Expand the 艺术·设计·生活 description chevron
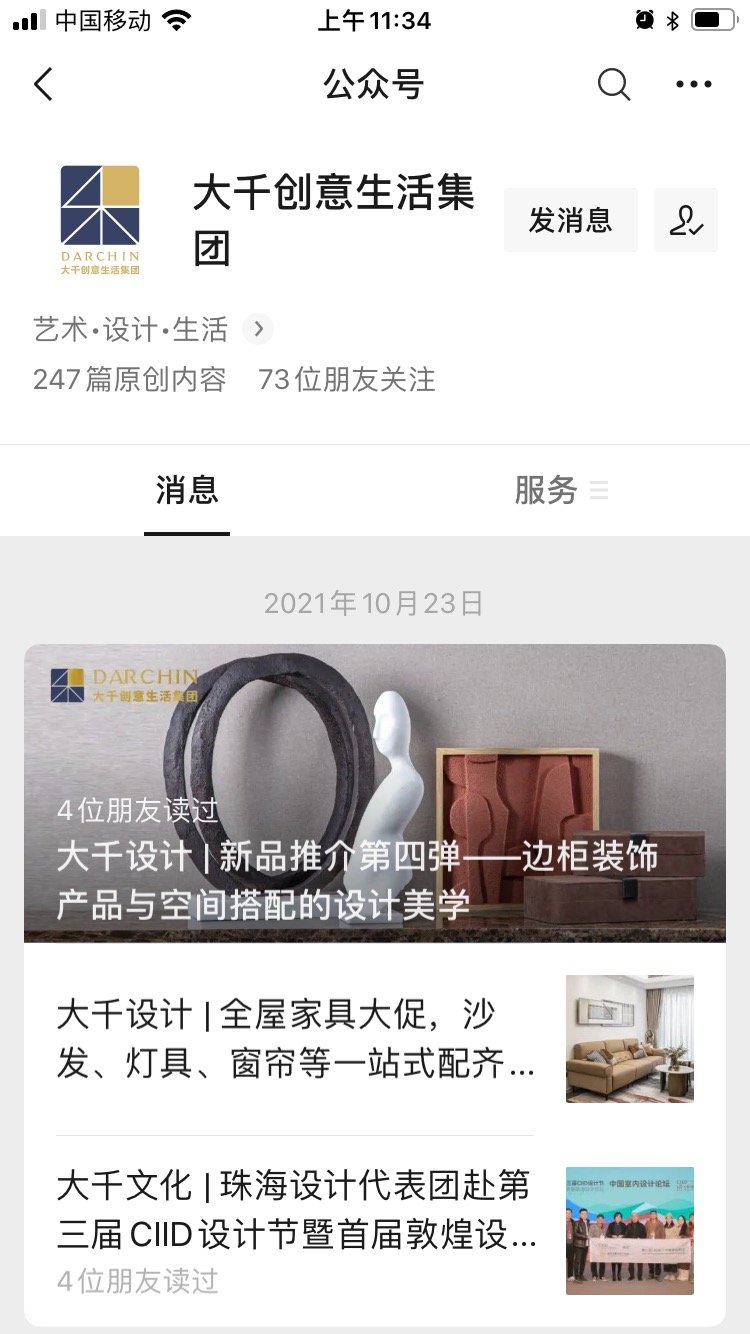This screenshot has width=750, height=1334. (258, 329)
